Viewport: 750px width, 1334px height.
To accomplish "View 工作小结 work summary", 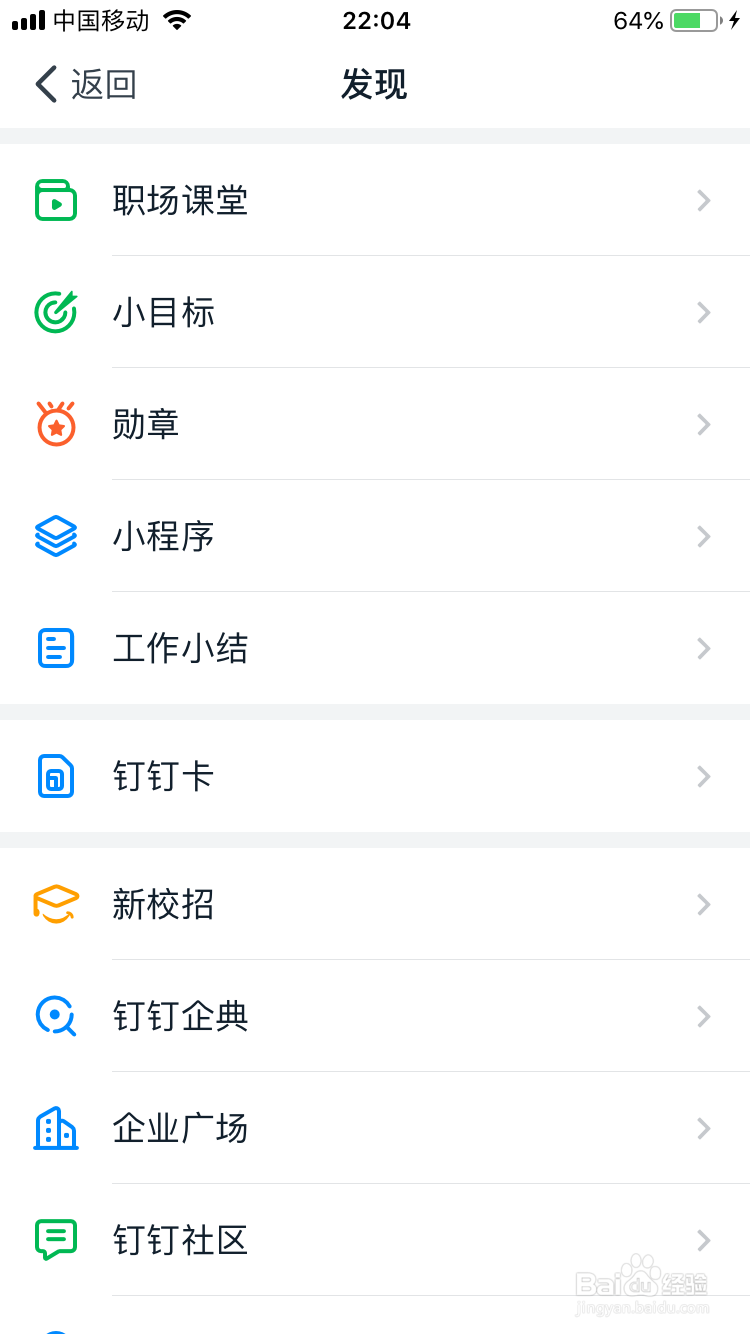I will click(x=180, y=649).
